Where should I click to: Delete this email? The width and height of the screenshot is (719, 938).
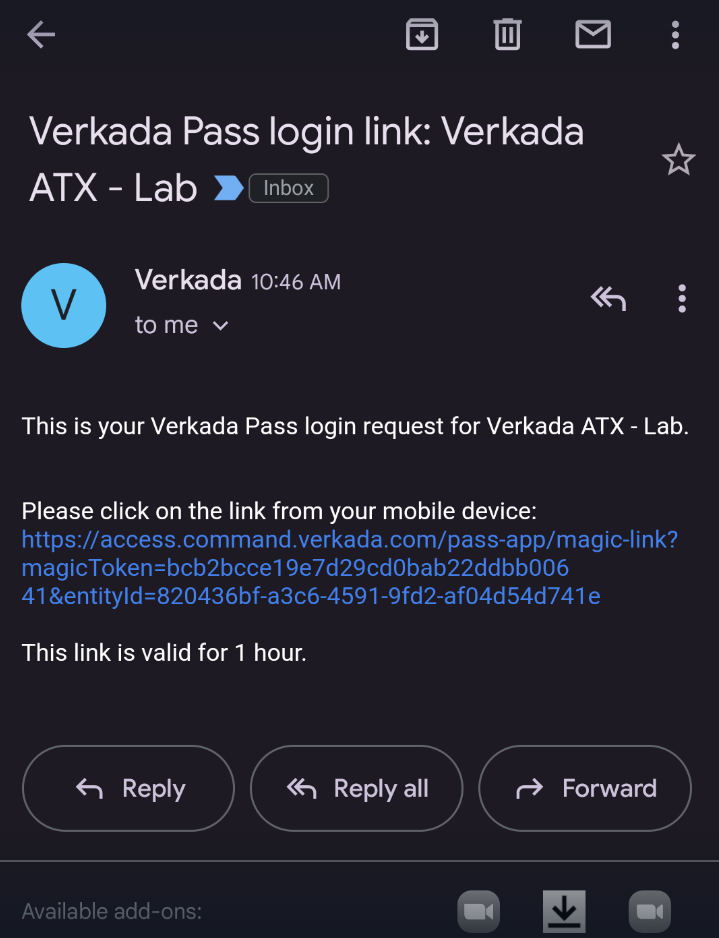pyautogui.click(x=507, y=36)
